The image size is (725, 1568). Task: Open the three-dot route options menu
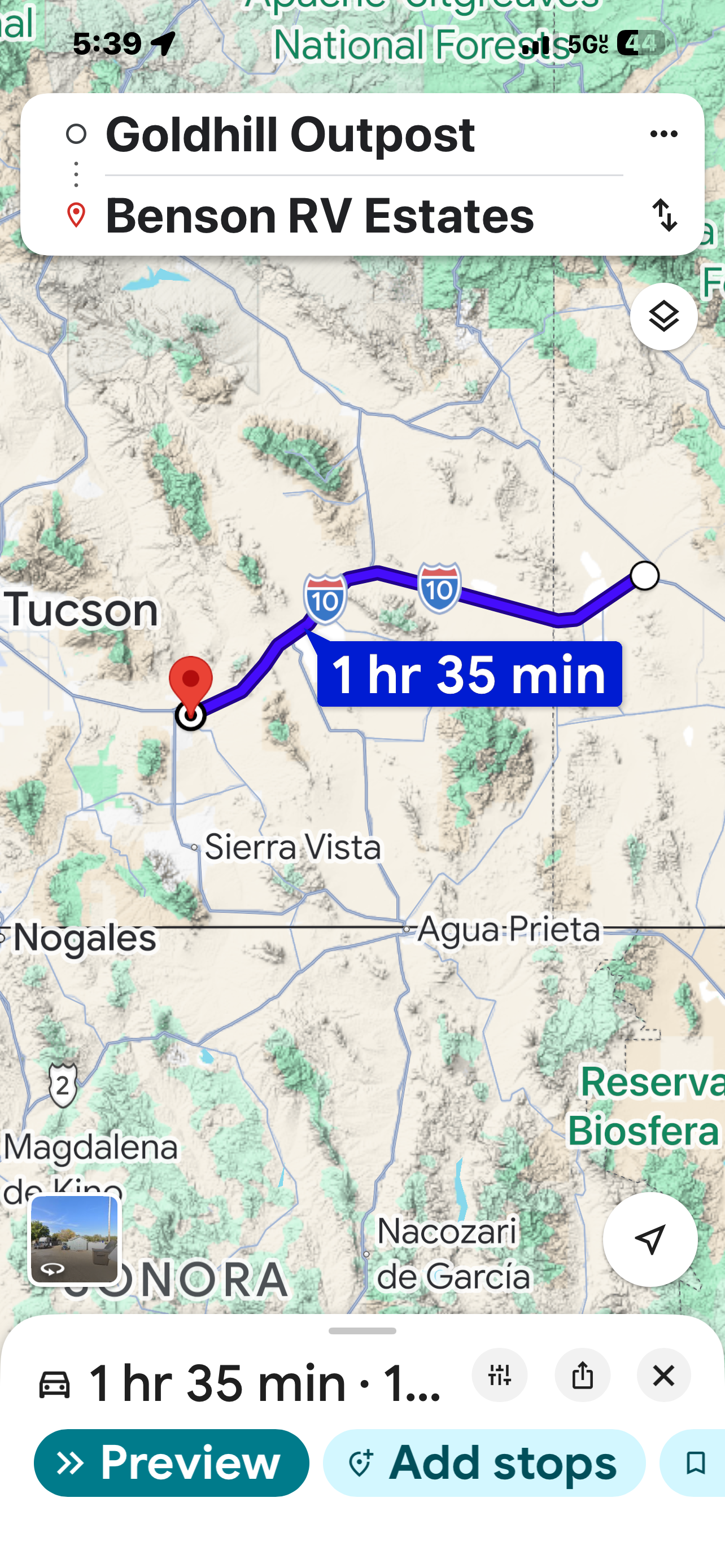[x=663, y=134]
